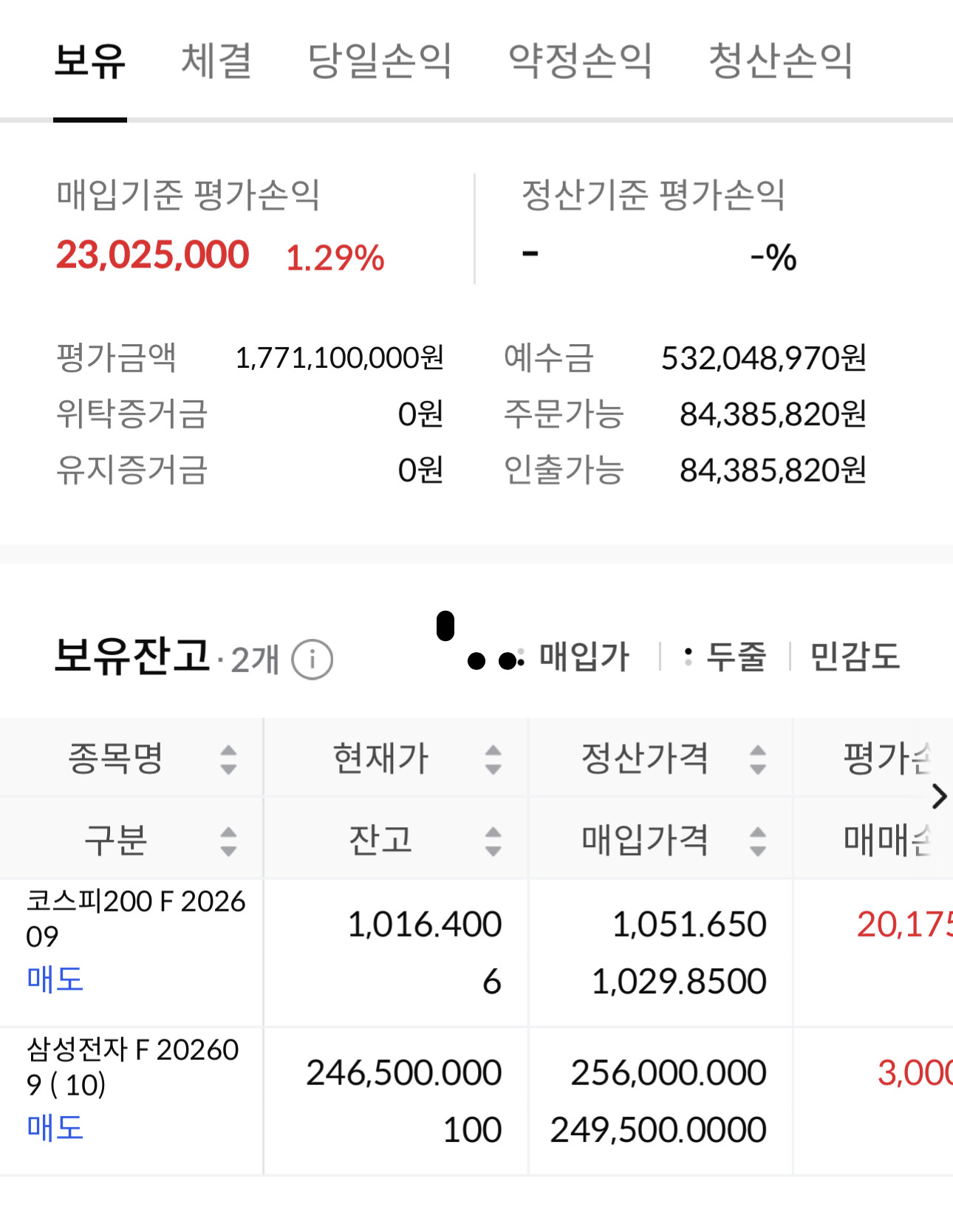This screenshot has width=953, height=1232.
Task: Go to the 청산손익 tab
Action: (x=781, y=61)
